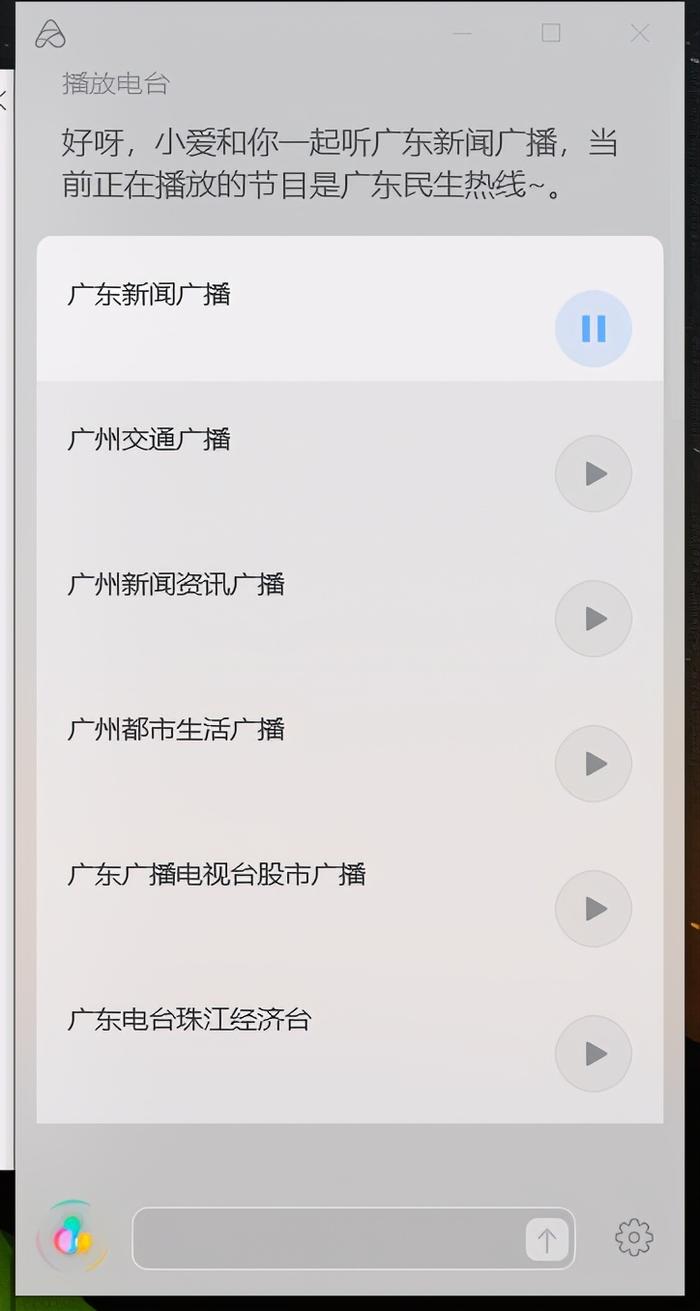Screen dimensions: 700x1311
Task: Close the assistant window
Action: click(x=640, y=33)
